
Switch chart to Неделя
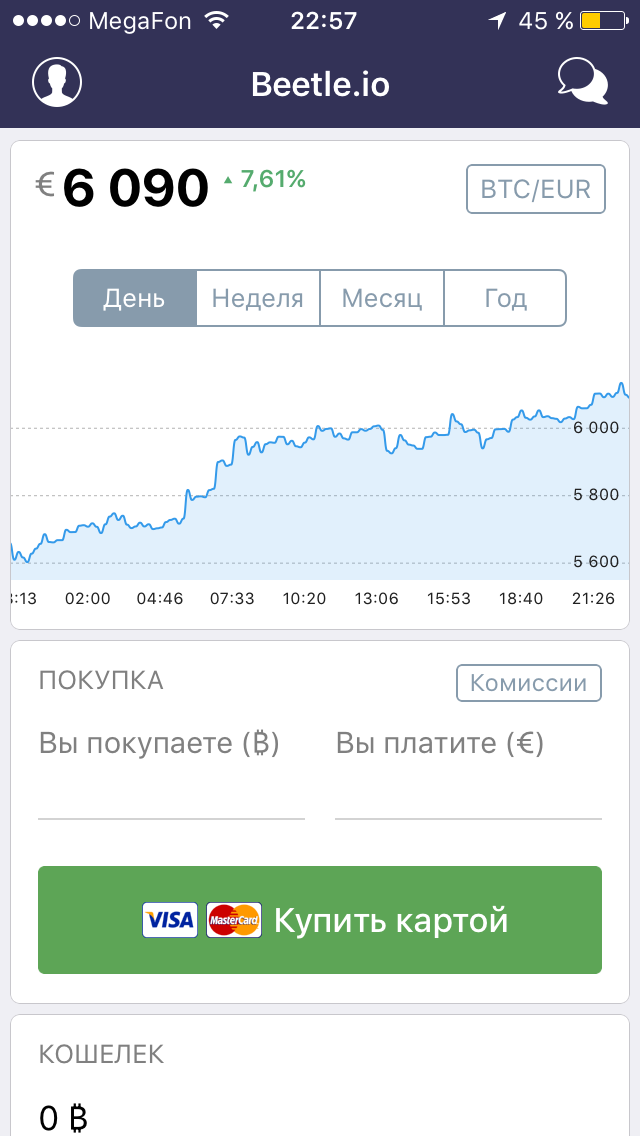click(258, 298)
